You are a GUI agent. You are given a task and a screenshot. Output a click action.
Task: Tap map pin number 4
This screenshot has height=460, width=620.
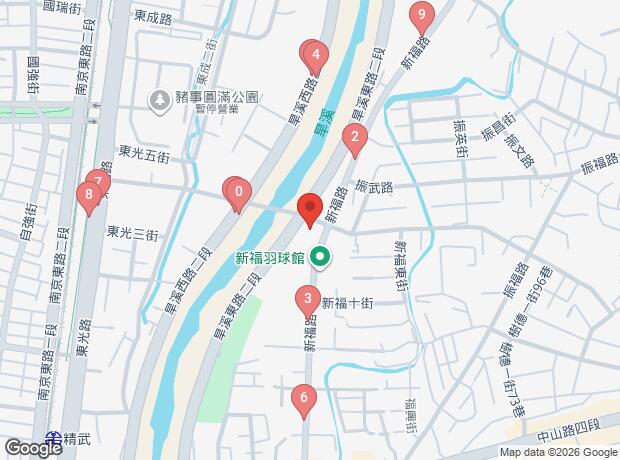[316, 56]
